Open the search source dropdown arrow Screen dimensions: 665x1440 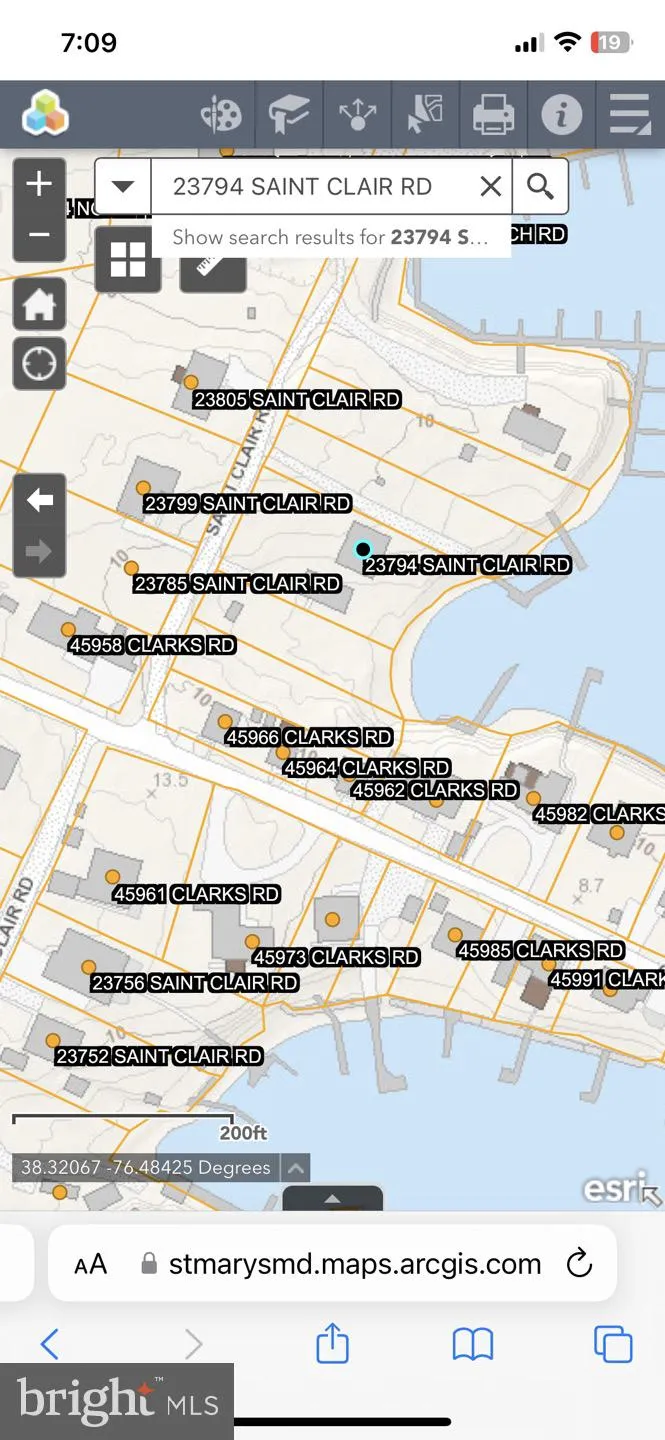(x=123, y=186)
